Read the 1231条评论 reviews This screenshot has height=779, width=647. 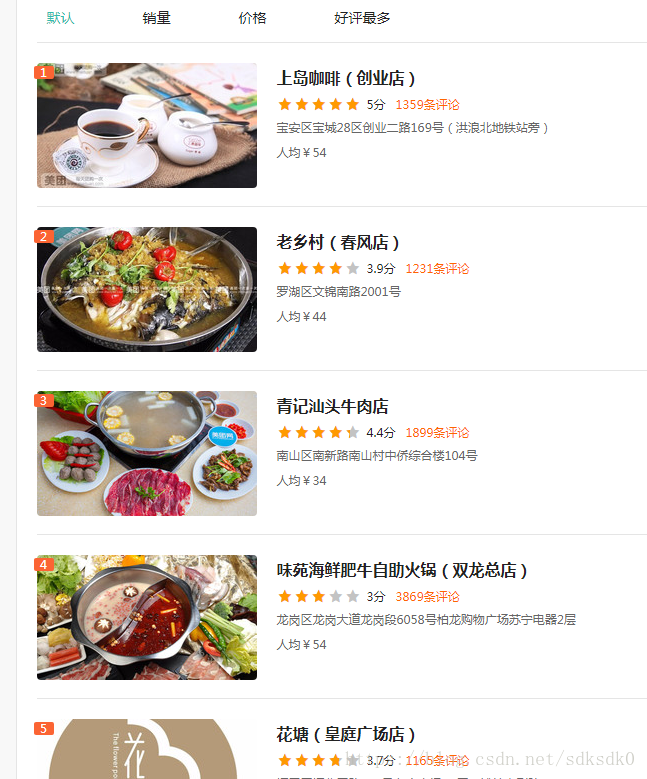point(437,268)
